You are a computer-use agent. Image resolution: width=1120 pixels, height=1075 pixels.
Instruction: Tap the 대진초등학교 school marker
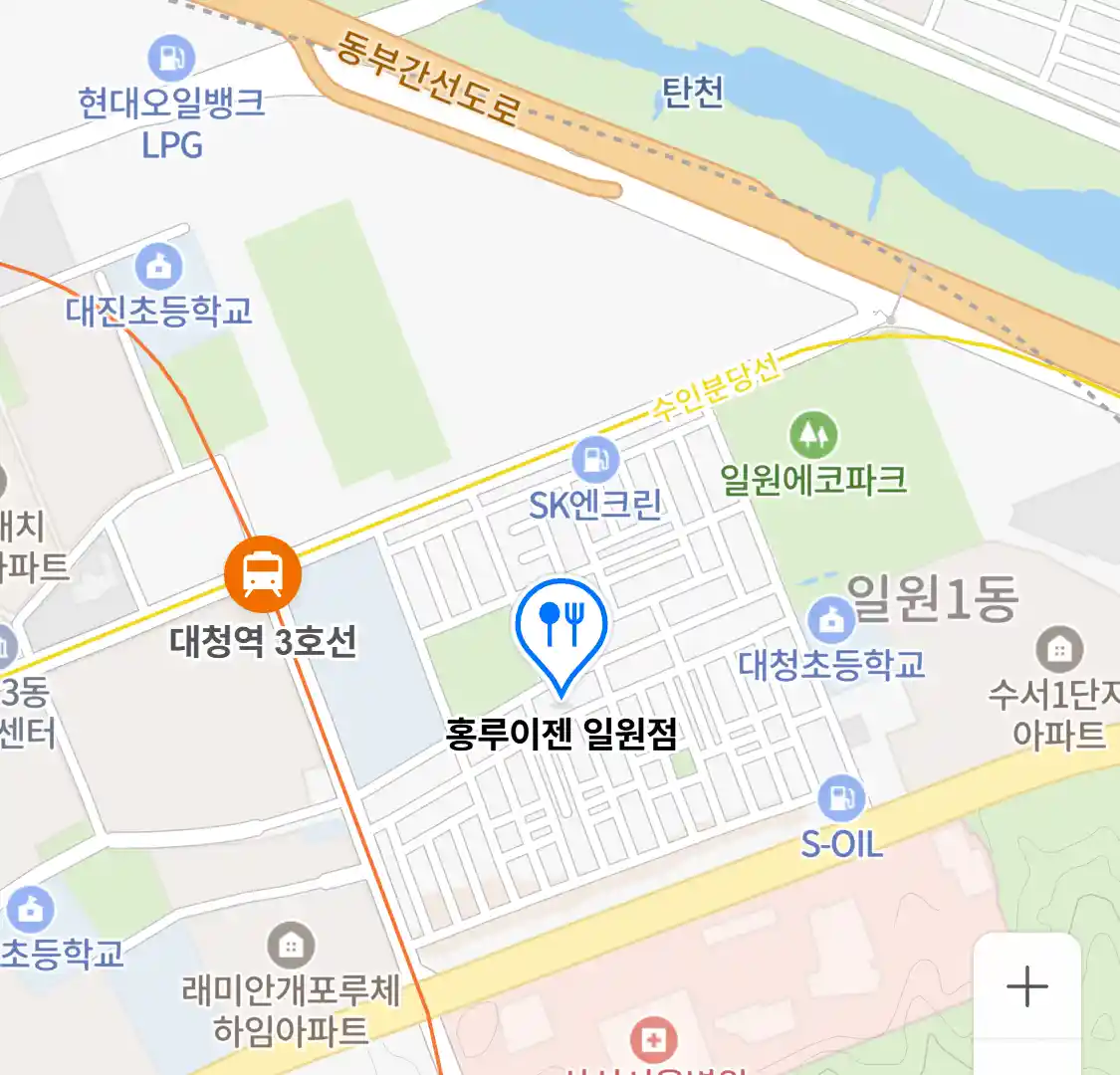tap(158, 267)
